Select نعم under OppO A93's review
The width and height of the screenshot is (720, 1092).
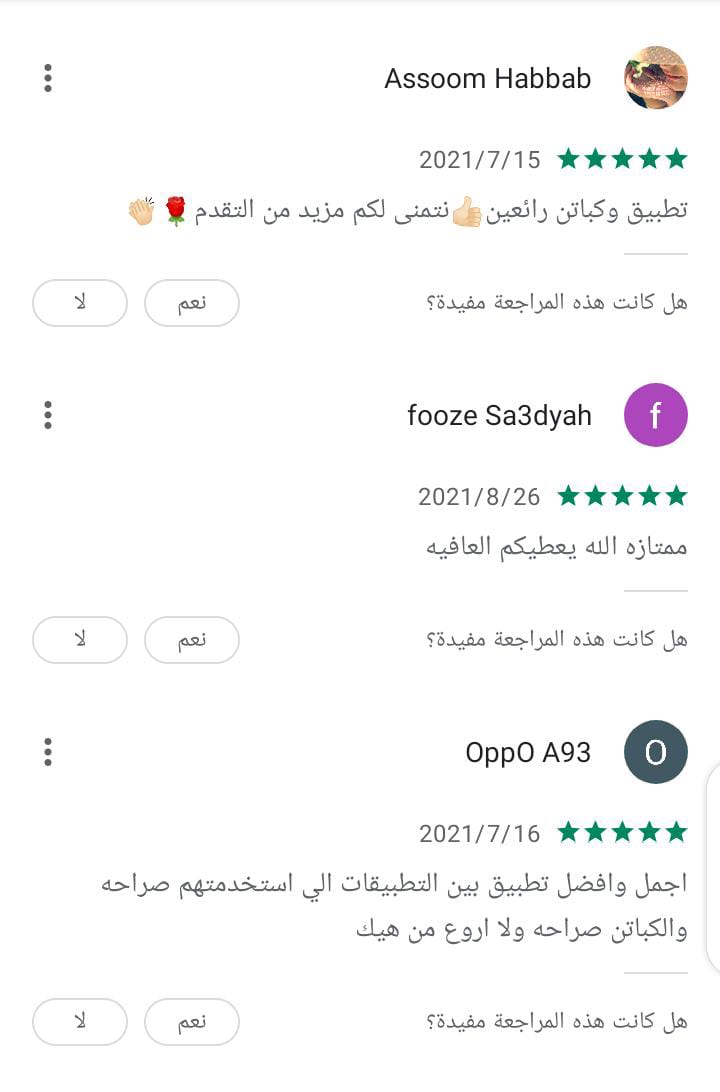(192, 1021)
